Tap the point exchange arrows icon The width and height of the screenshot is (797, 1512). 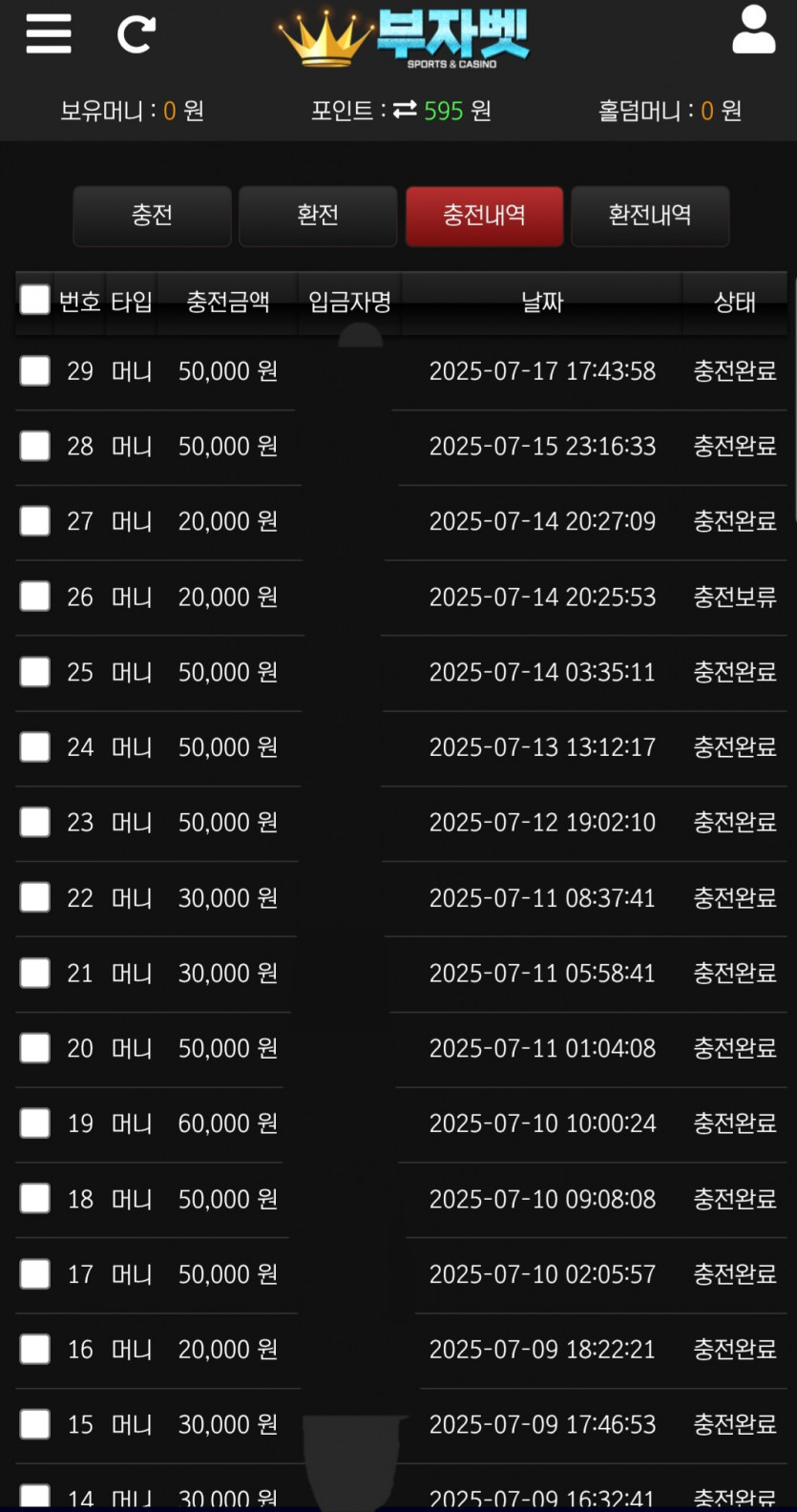pyautogui.click(x=405, y=111)
